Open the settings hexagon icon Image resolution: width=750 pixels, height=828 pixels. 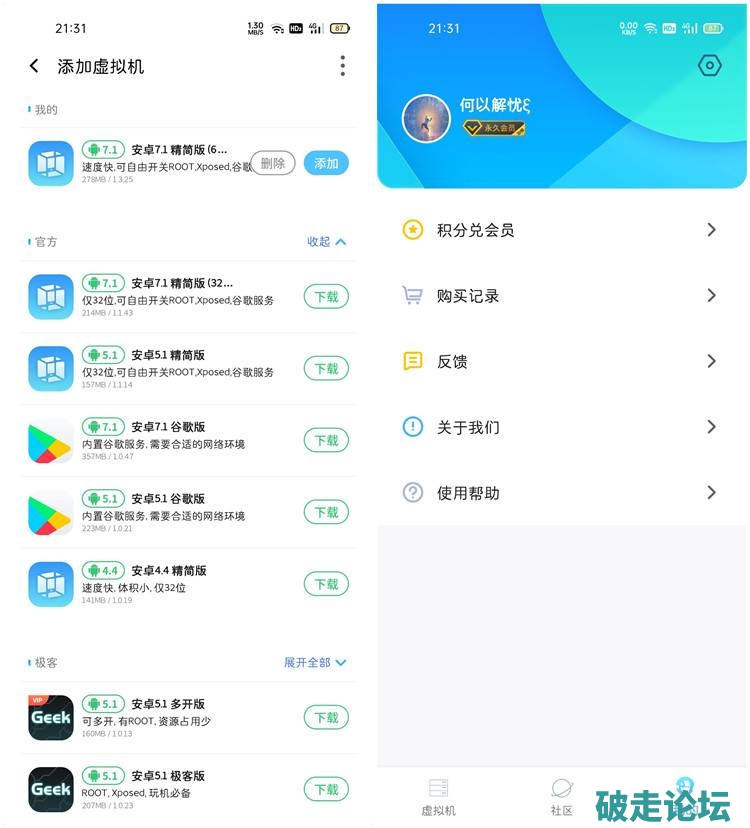click(x=709, y=66)
